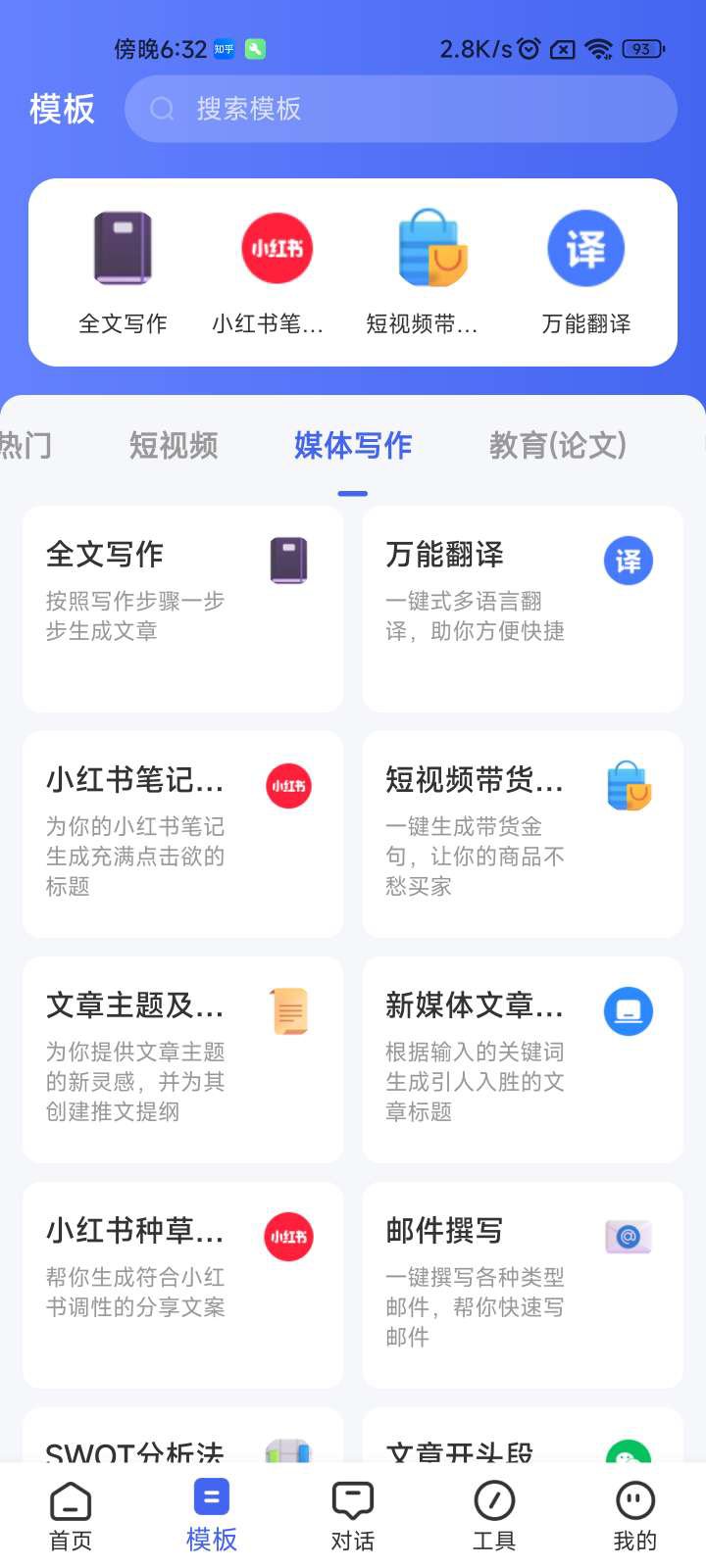
Task: Open the 邮件撰写 template card
Action: pyautogui.click(x=523, y=1285)
